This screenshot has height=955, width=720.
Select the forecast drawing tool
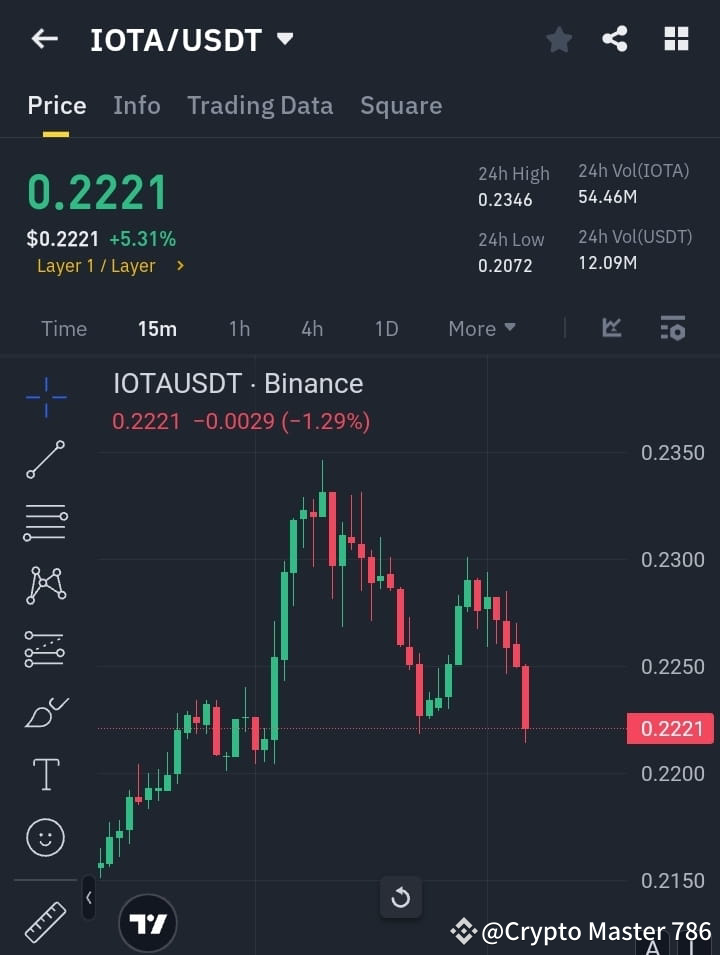point(44,648)
